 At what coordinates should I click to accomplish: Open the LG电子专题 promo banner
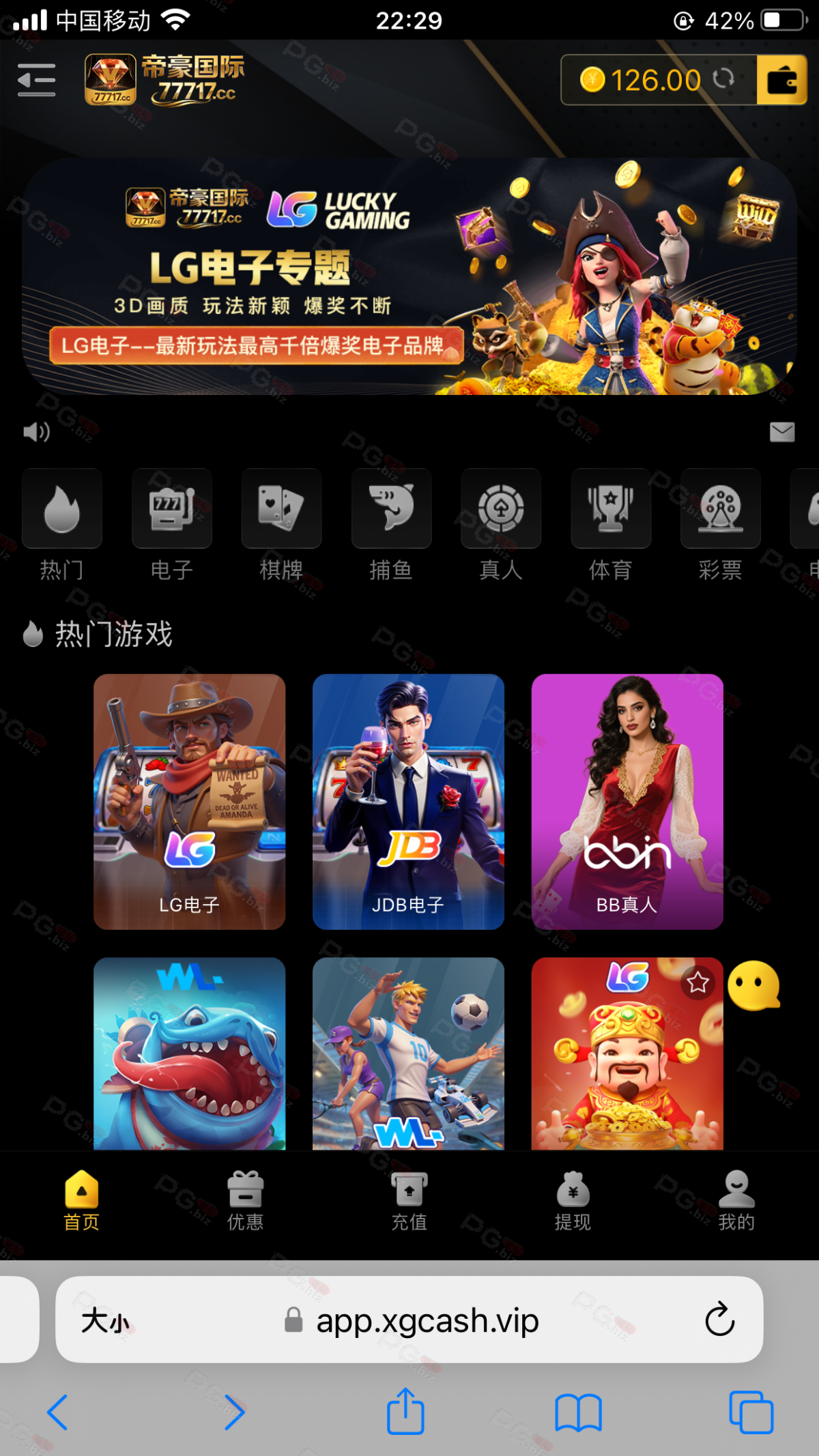(409, 276)
